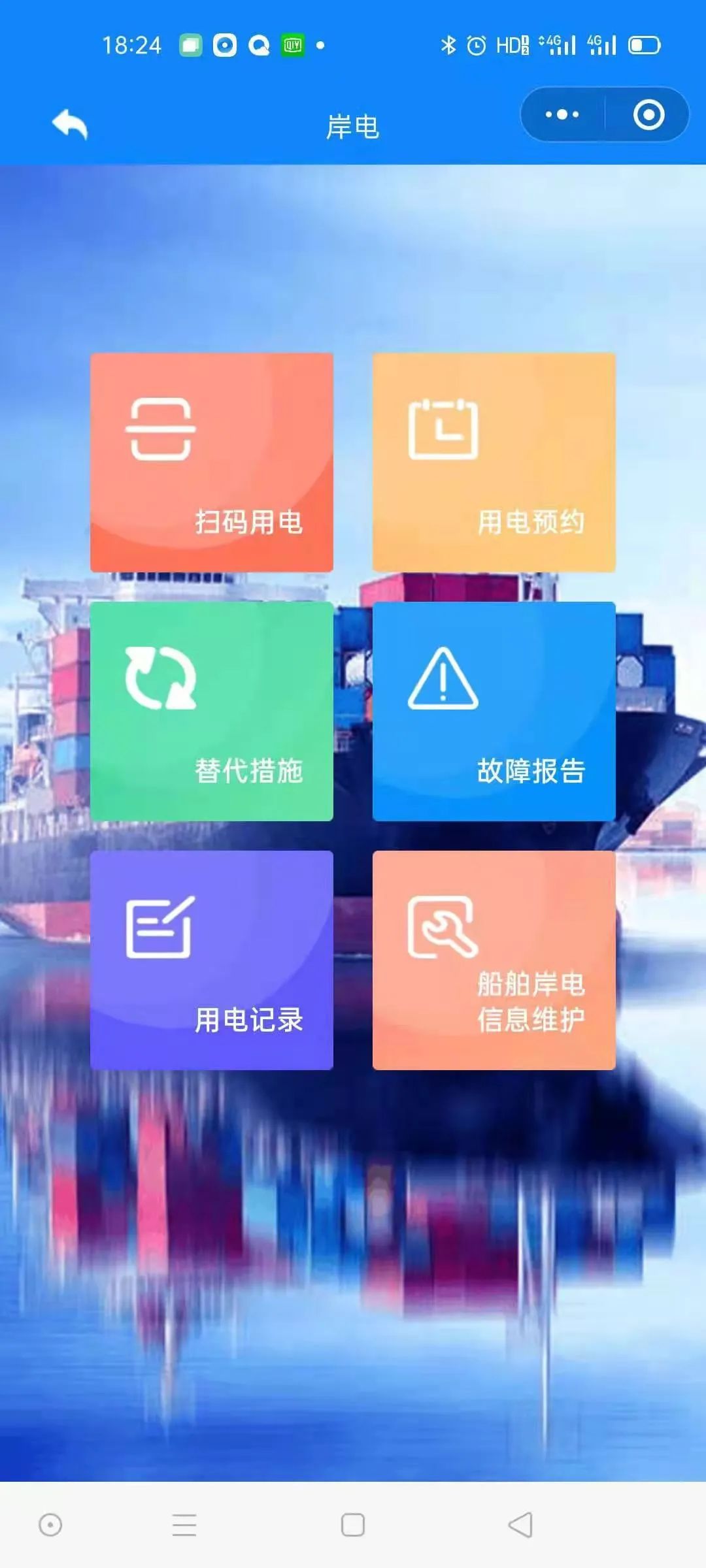Select the 替代措施 card

coord(212,711)
